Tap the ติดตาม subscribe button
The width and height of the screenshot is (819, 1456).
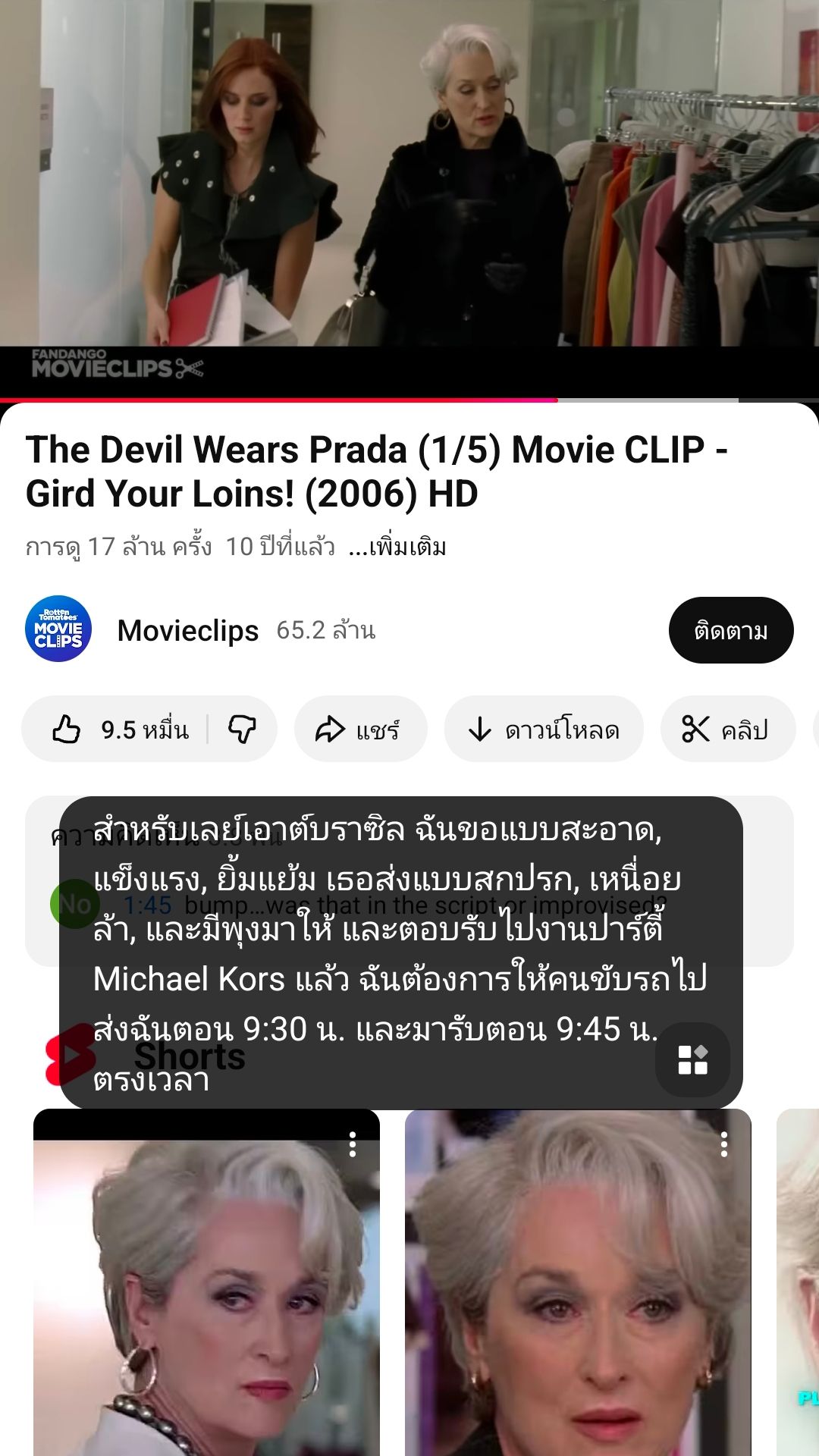(x=730, y=630)
